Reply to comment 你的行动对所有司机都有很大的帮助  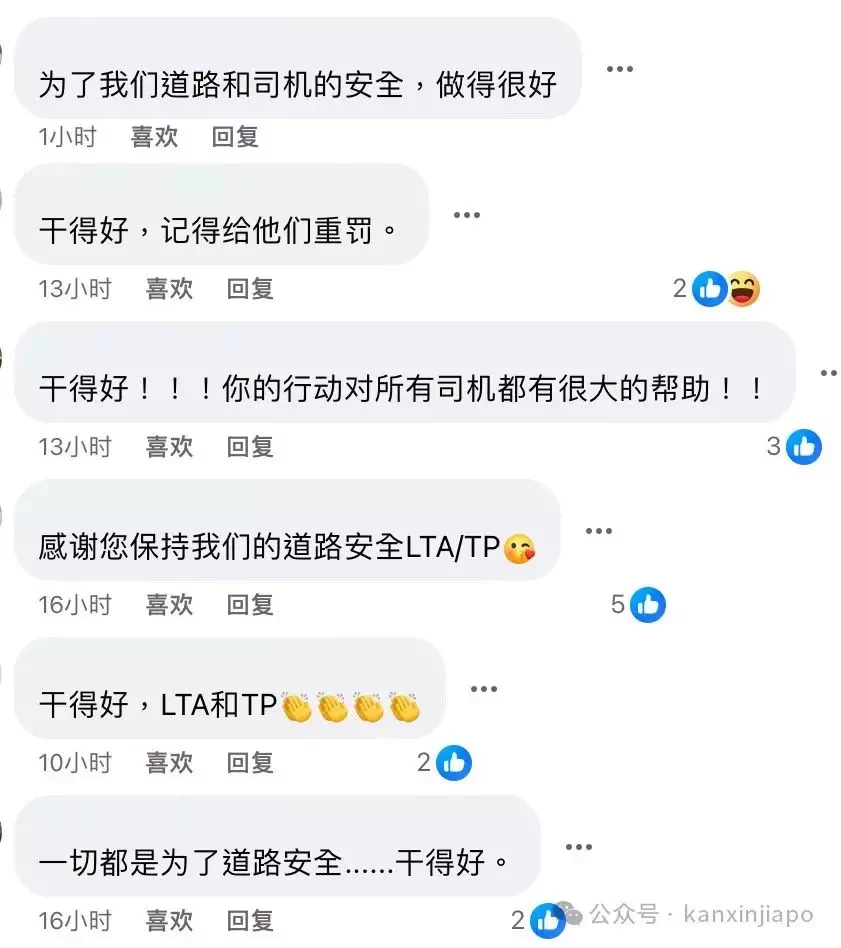(250, 447)
